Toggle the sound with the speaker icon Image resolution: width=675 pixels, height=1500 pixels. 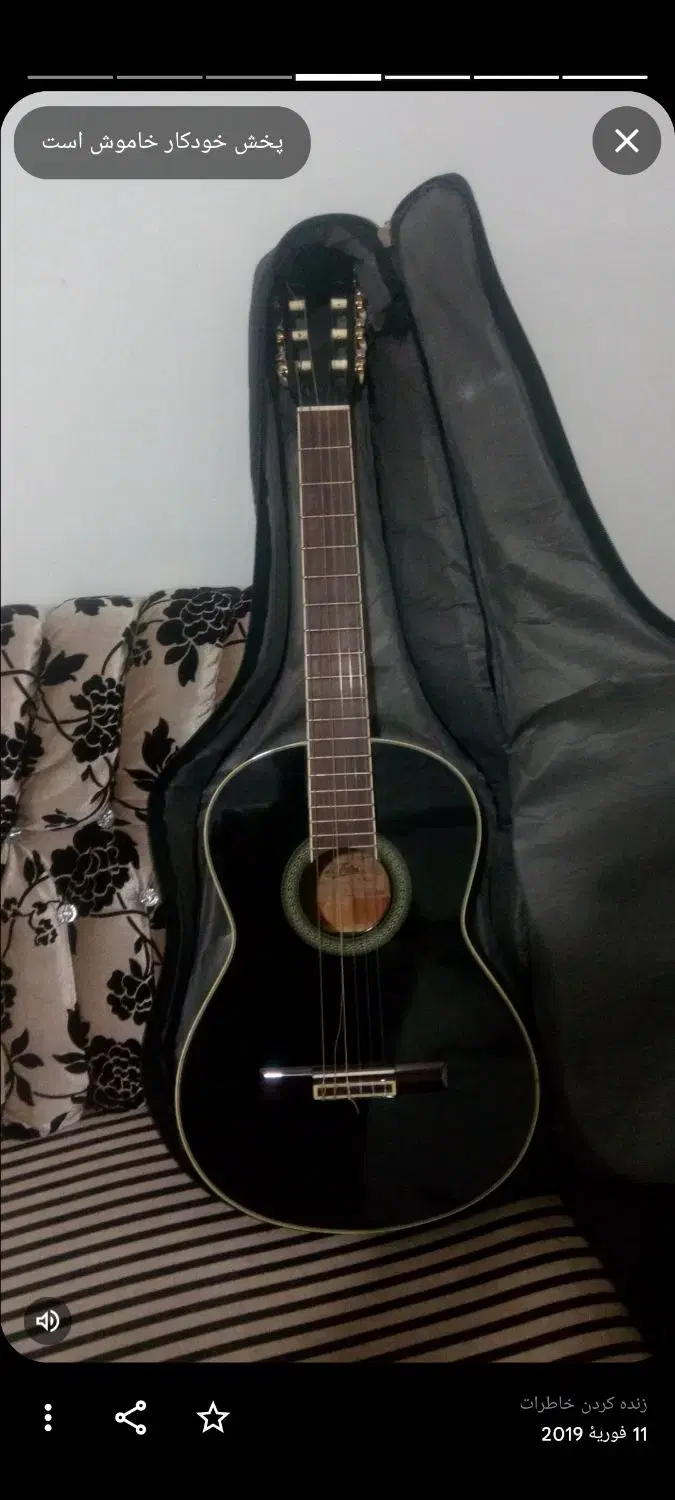click(x=47, y=1321)
